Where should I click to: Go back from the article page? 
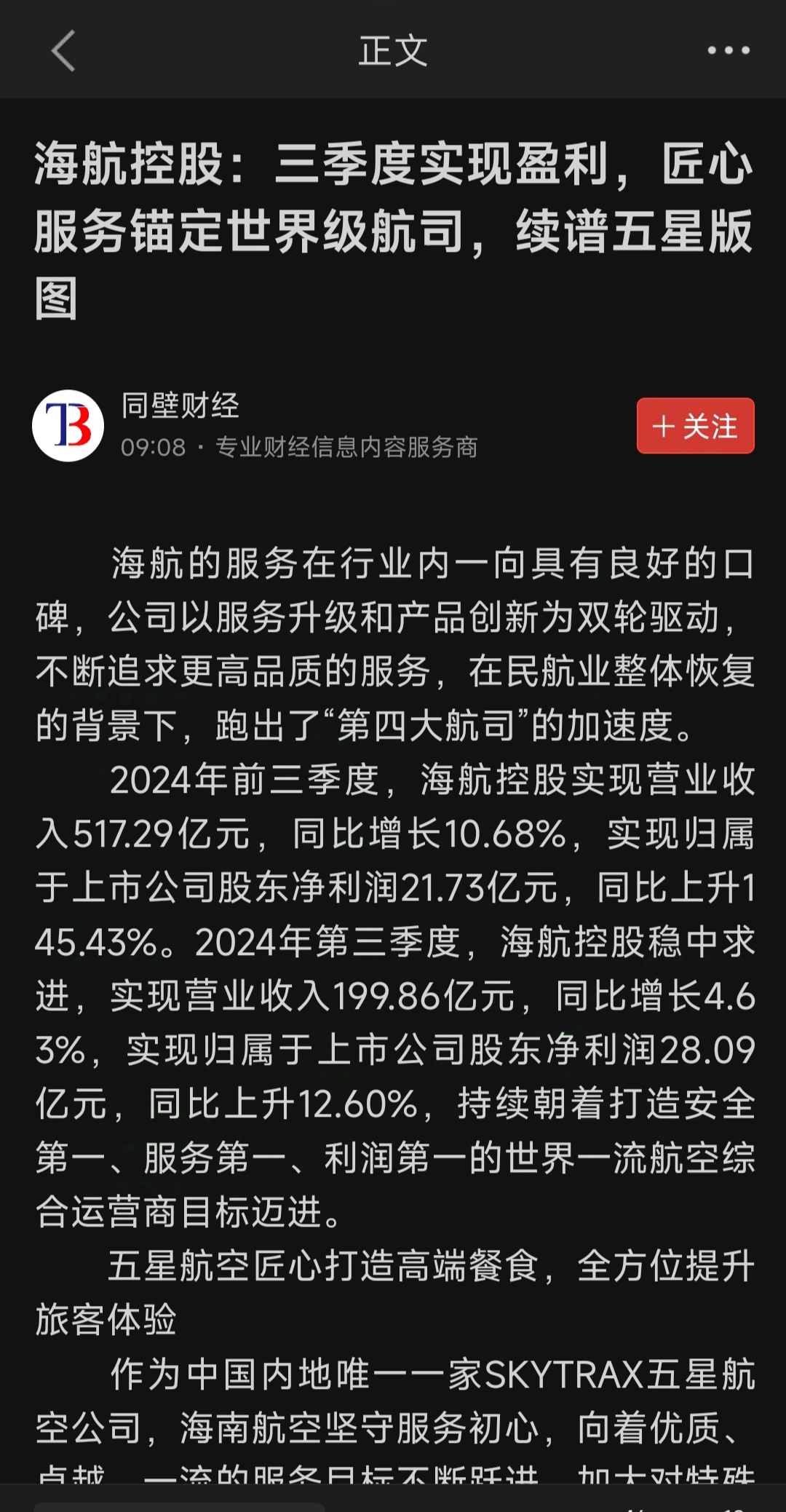click(63, 51)
